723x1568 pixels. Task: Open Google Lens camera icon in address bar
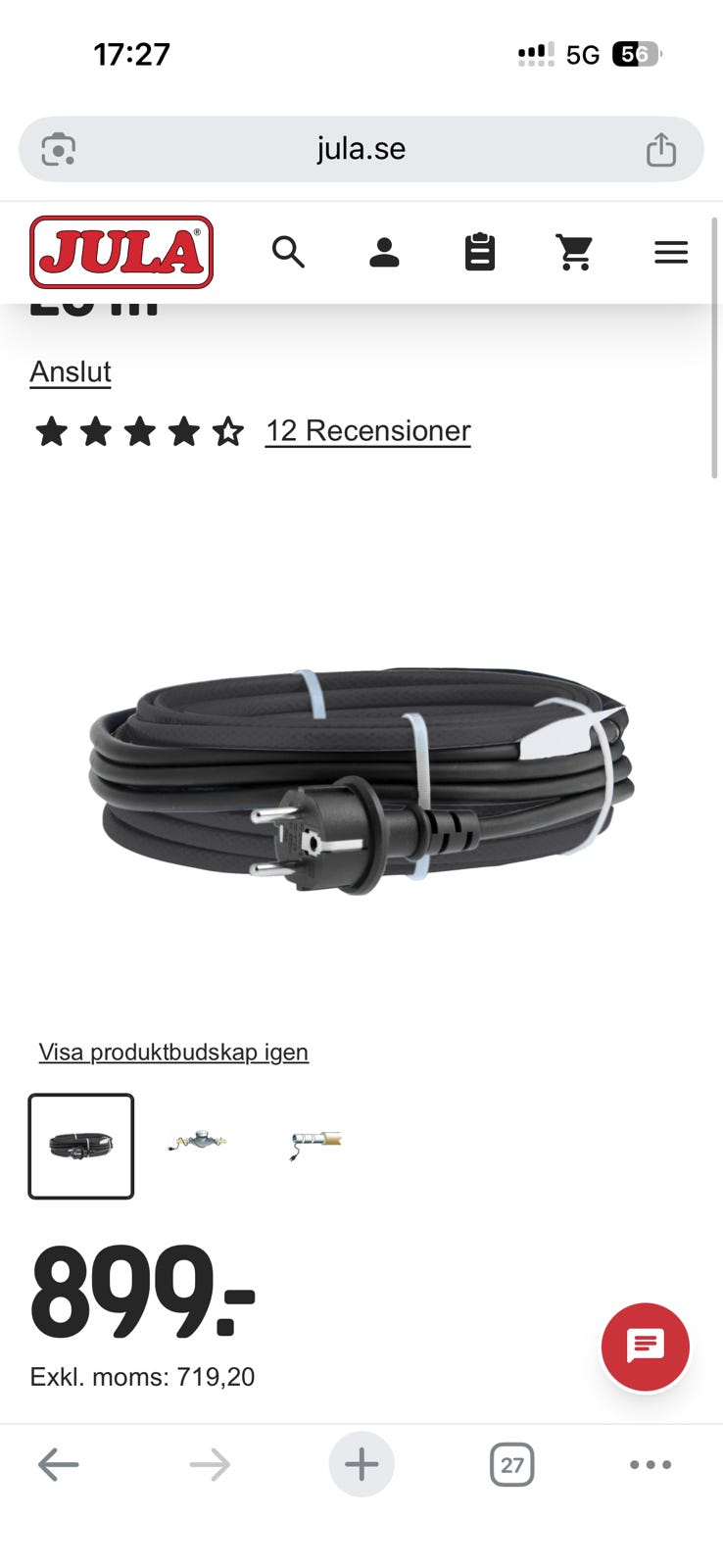point(59,149)
